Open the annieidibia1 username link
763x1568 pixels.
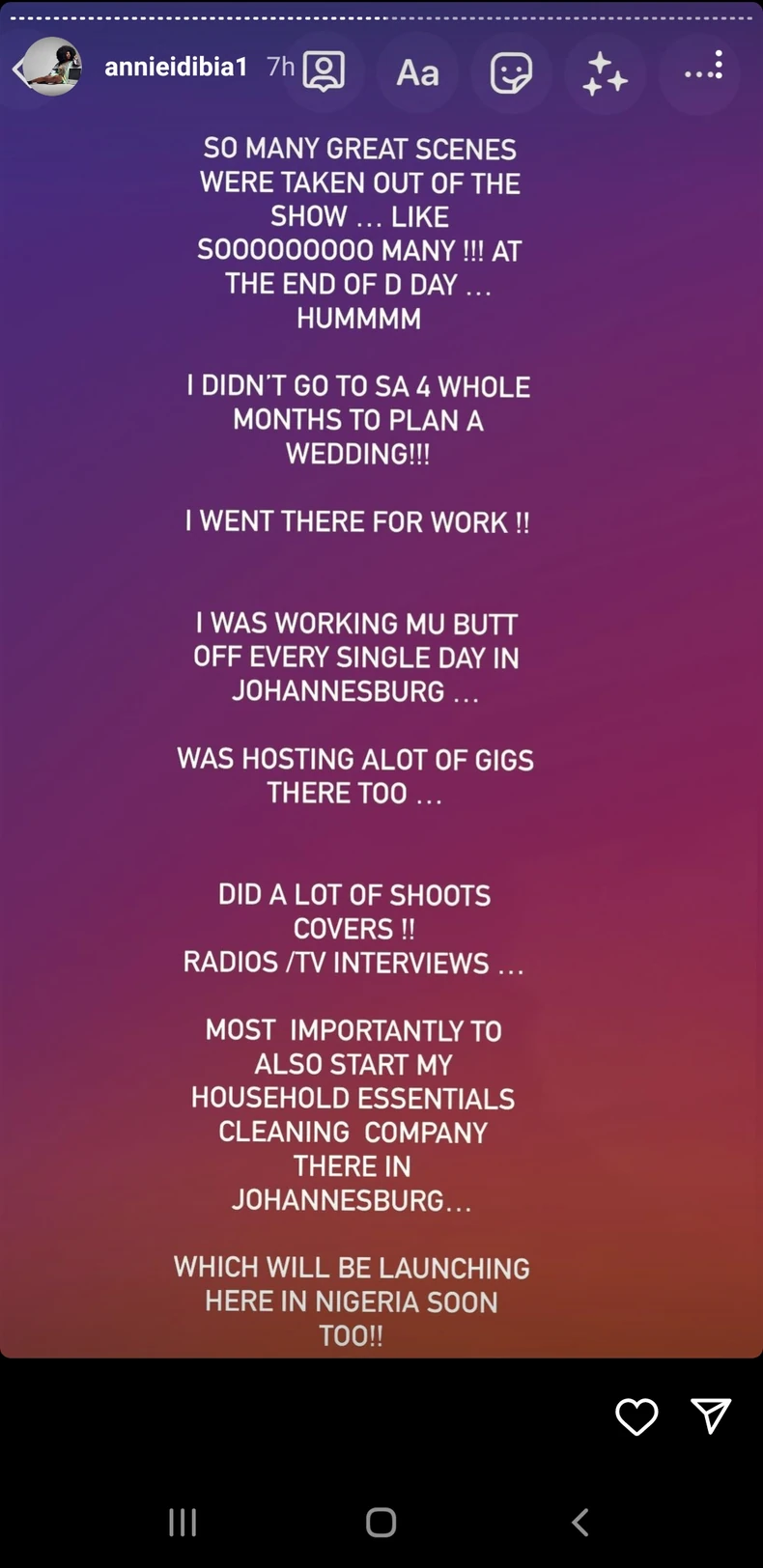click(x=176, y=67)
